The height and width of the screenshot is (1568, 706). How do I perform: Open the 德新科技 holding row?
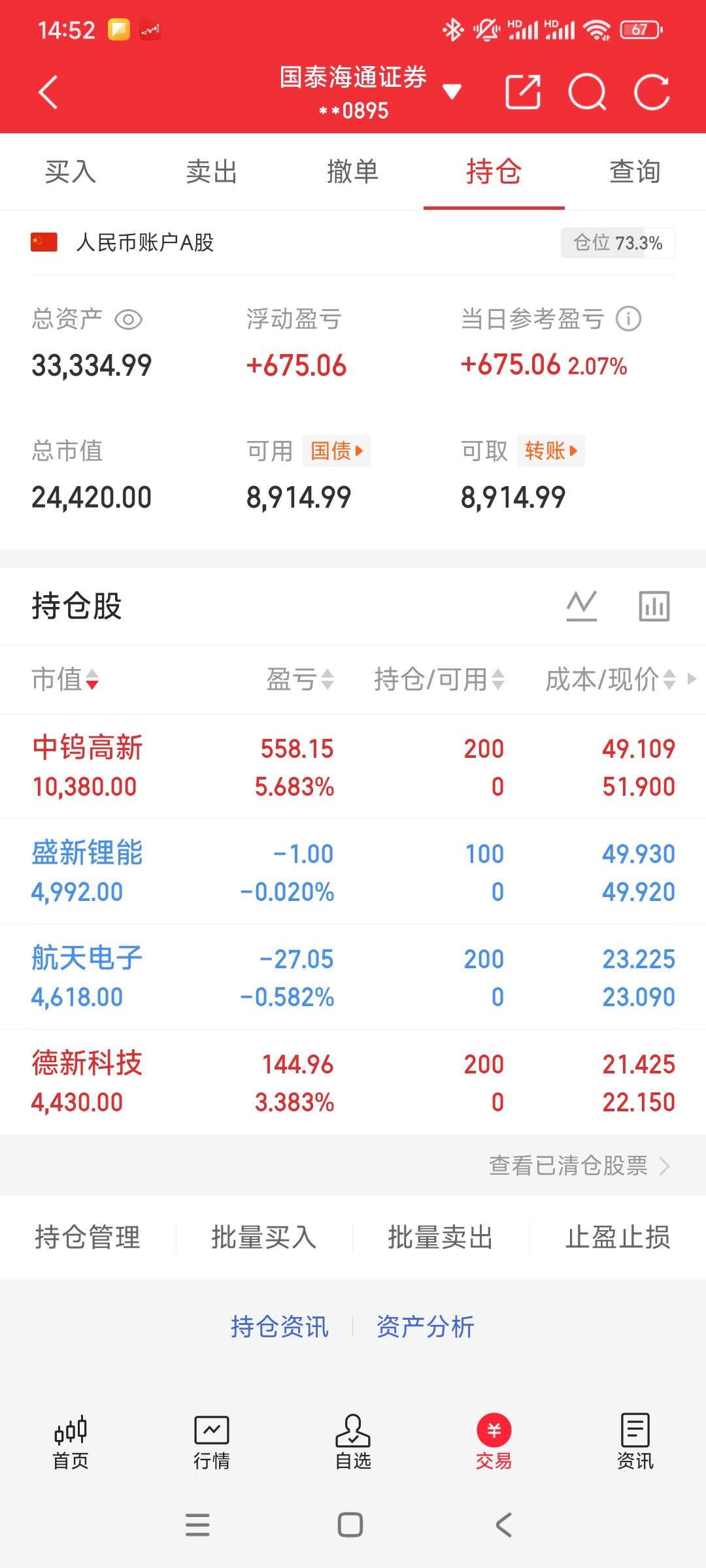[353, 1083]
